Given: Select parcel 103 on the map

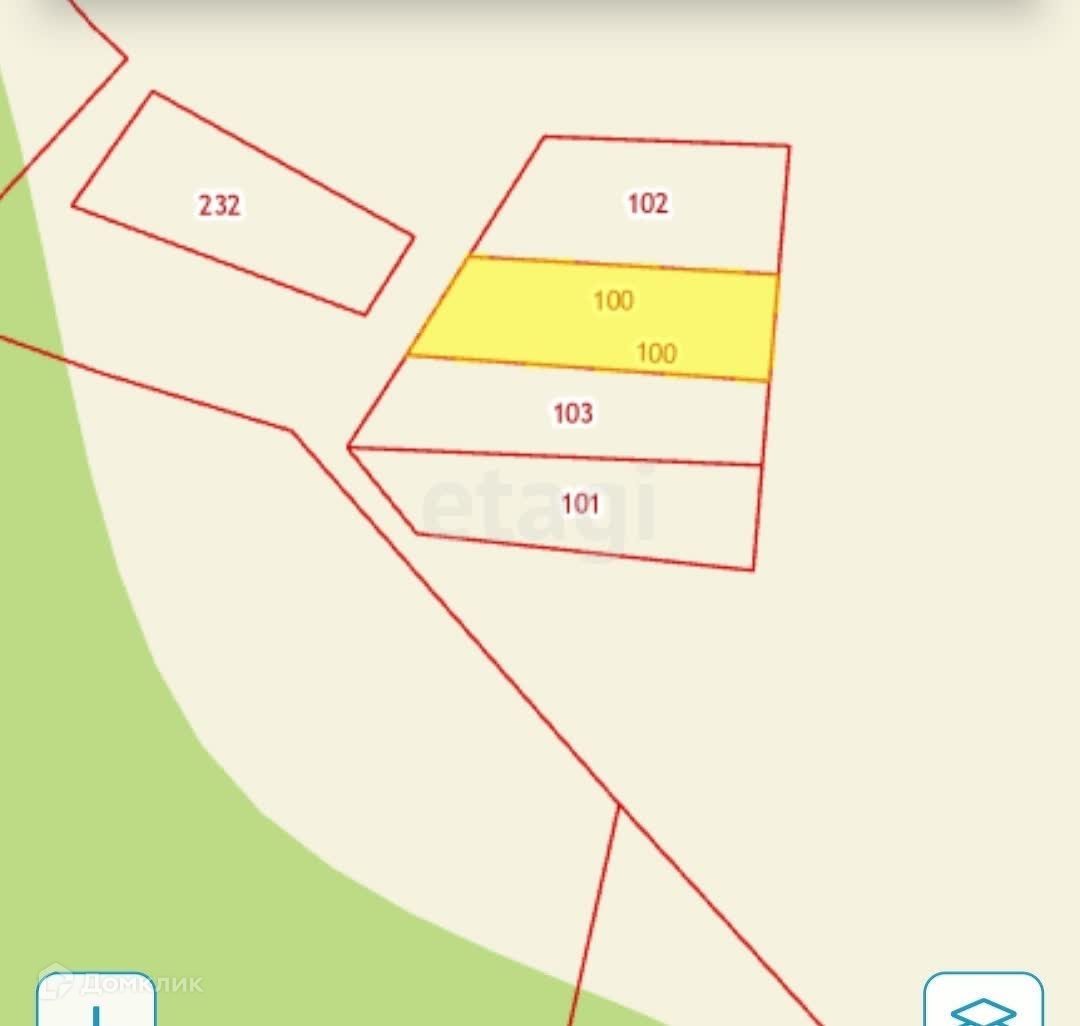Looking at the screenshot, I should [573, 412].
